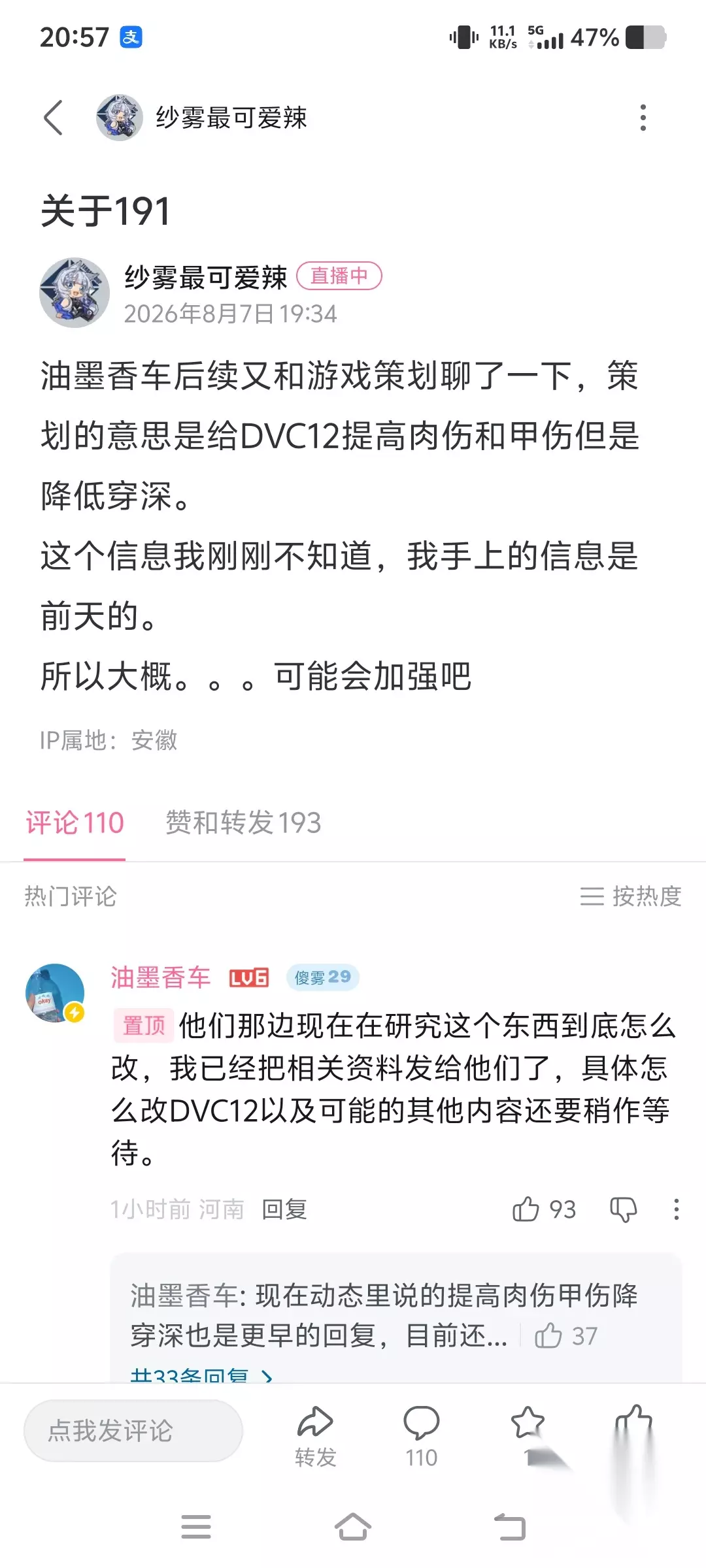Change comment sorting via 按热度
Image resolution: width=706 pixels, height=1568 pixels.
pos(630,896)
